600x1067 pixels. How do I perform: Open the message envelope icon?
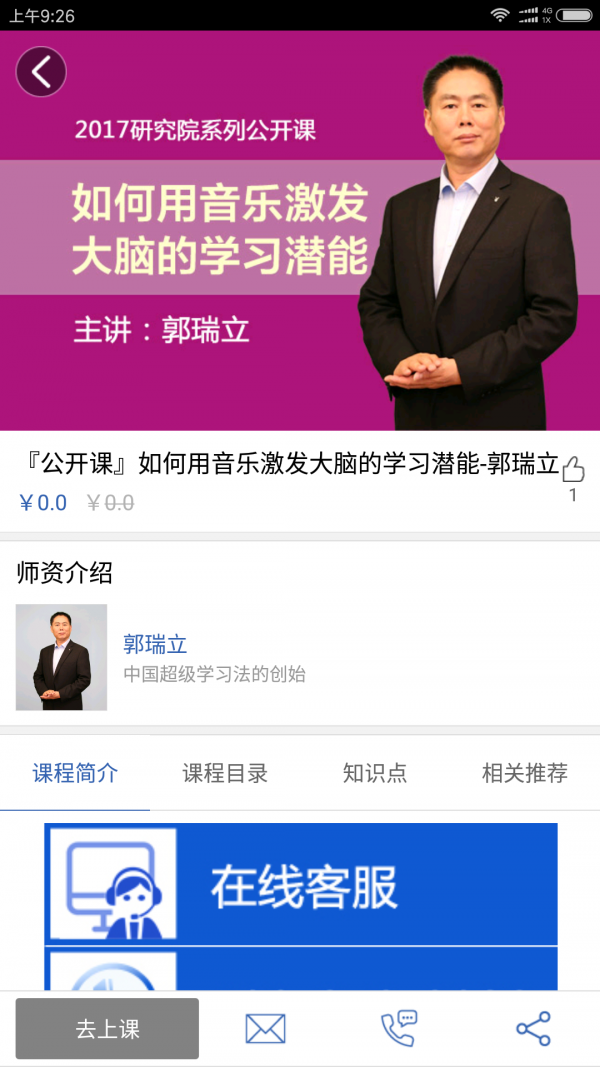click(265, 1028)
